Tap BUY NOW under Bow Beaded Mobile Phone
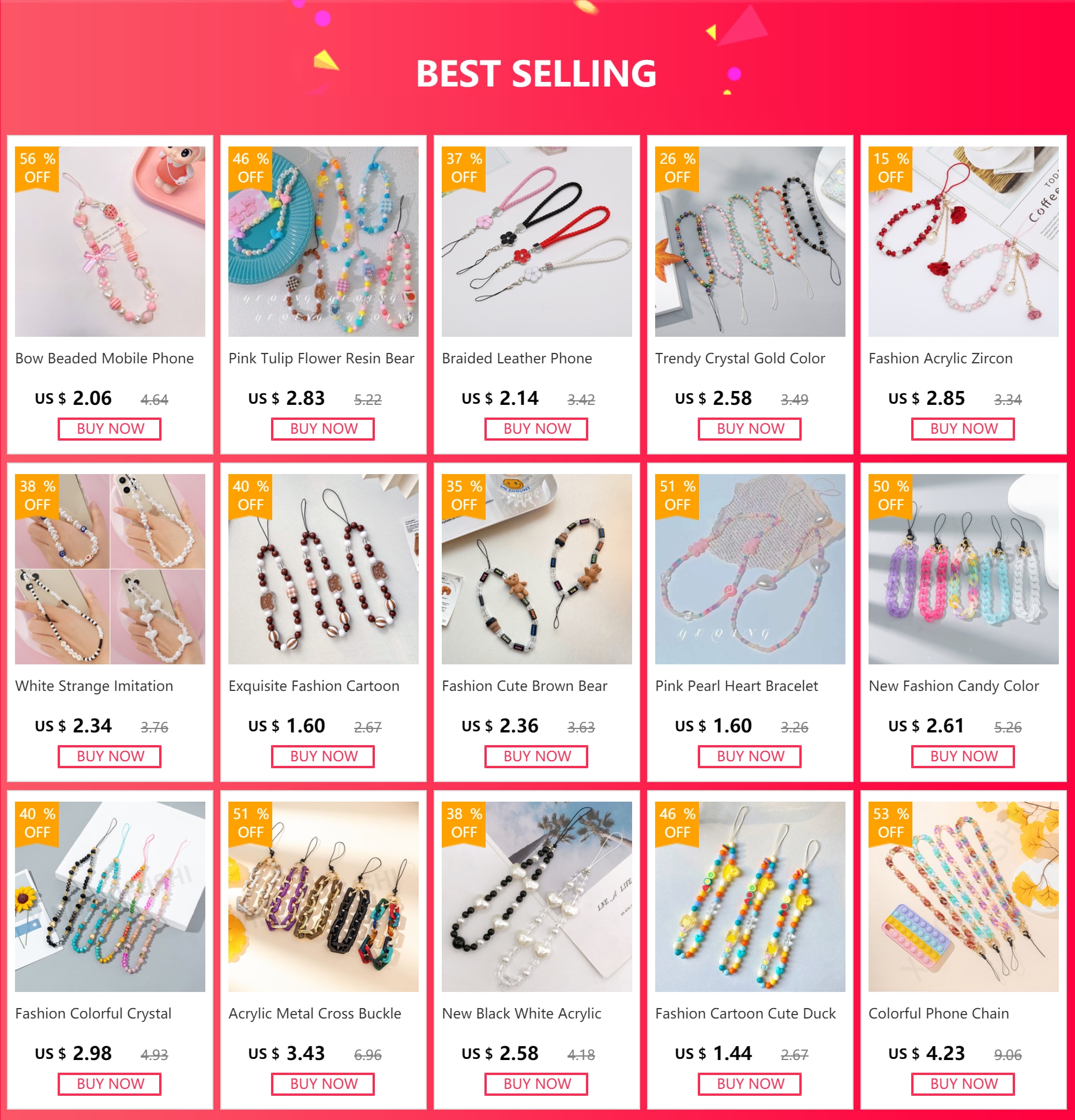1075x1120 pixels. (x=110, y=429)
